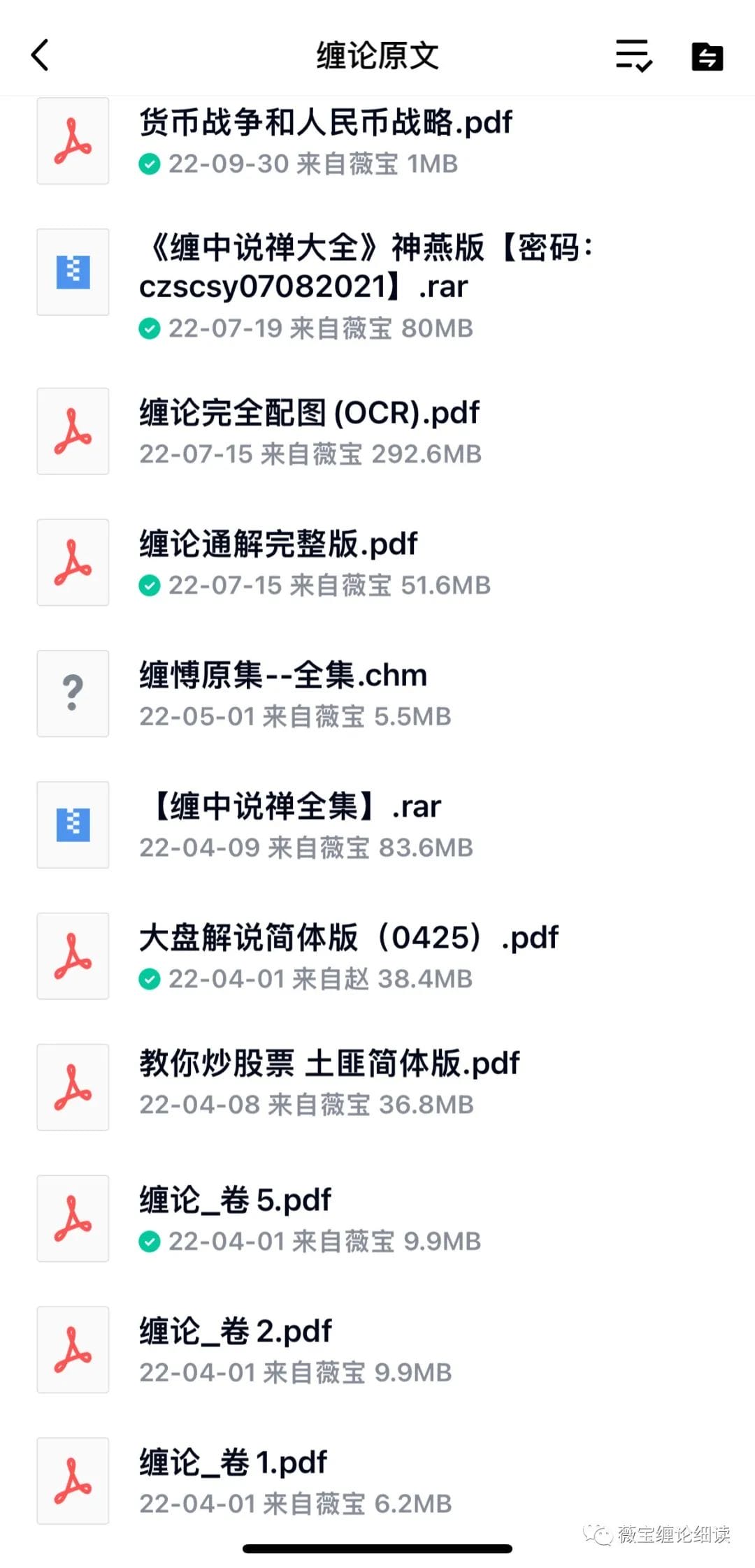Open the folder transfer icon
The image size is (755, 1568).
tap(707, 57)
